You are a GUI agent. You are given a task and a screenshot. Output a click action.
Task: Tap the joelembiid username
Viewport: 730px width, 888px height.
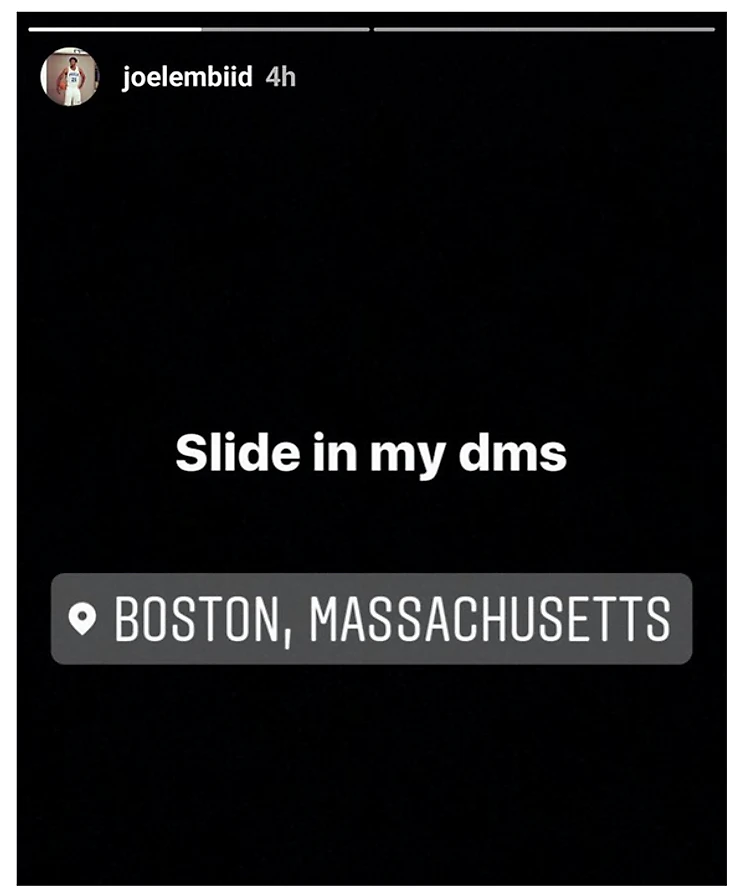(x=187, y=77)
